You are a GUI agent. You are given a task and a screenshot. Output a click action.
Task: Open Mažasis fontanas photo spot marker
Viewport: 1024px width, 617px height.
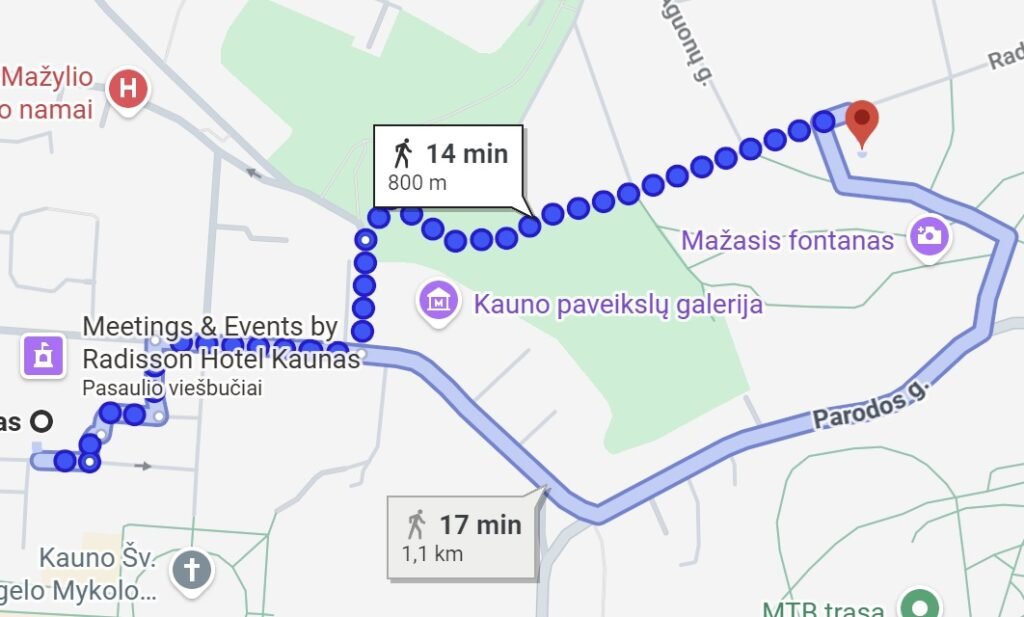point(929,237)
